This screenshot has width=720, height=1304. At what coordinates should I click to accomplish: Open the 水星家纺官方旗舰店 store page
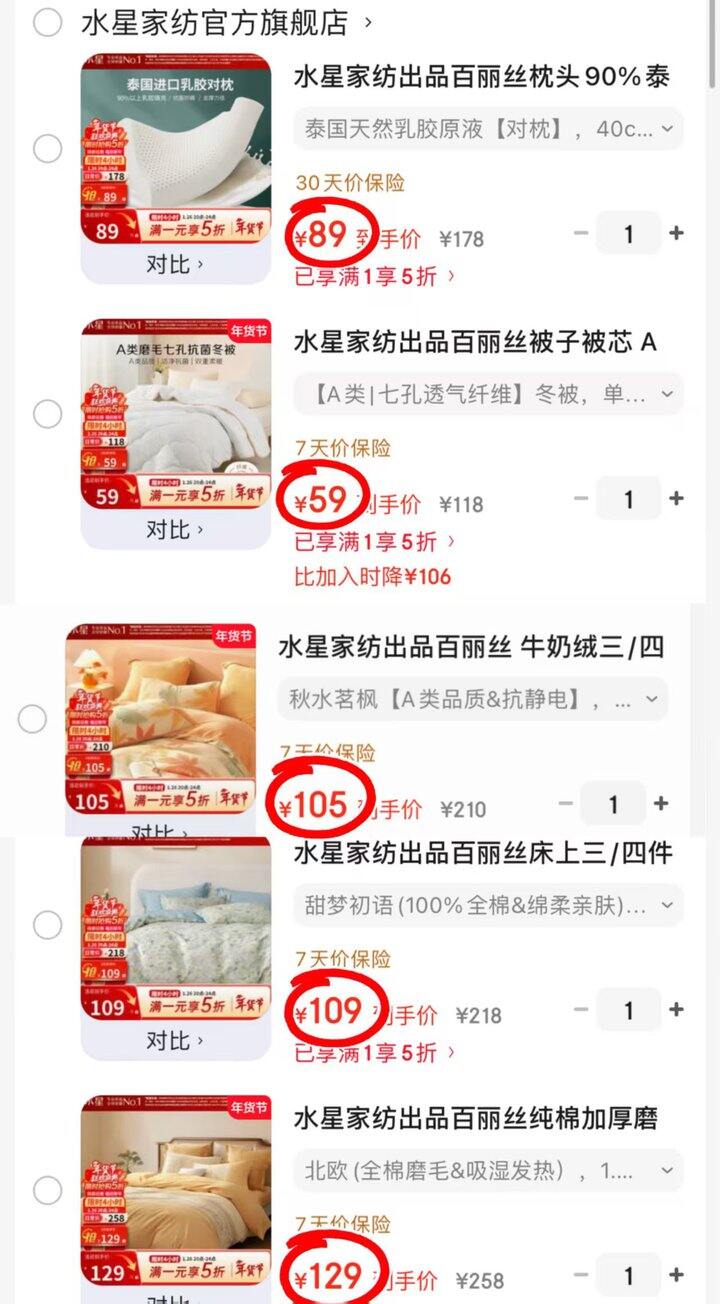[x=215, y=21]
